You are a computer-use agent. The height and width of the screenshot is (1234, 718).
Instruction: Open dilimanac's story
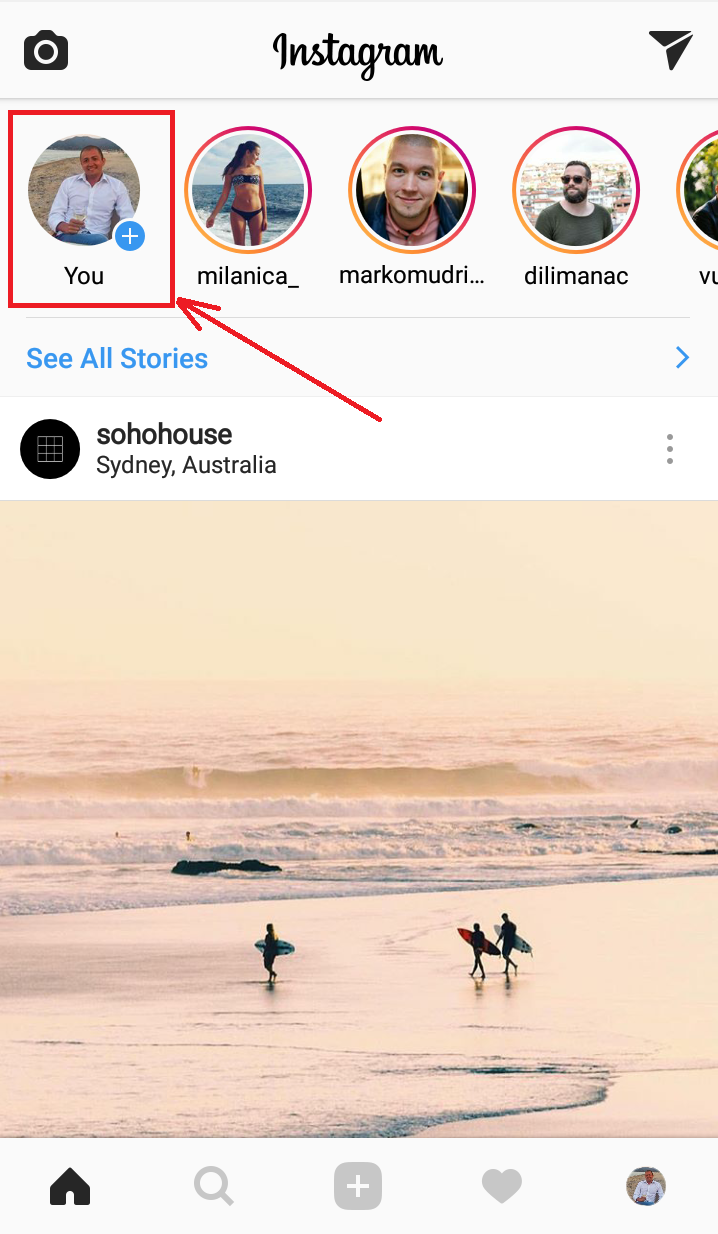coord(576,190)
